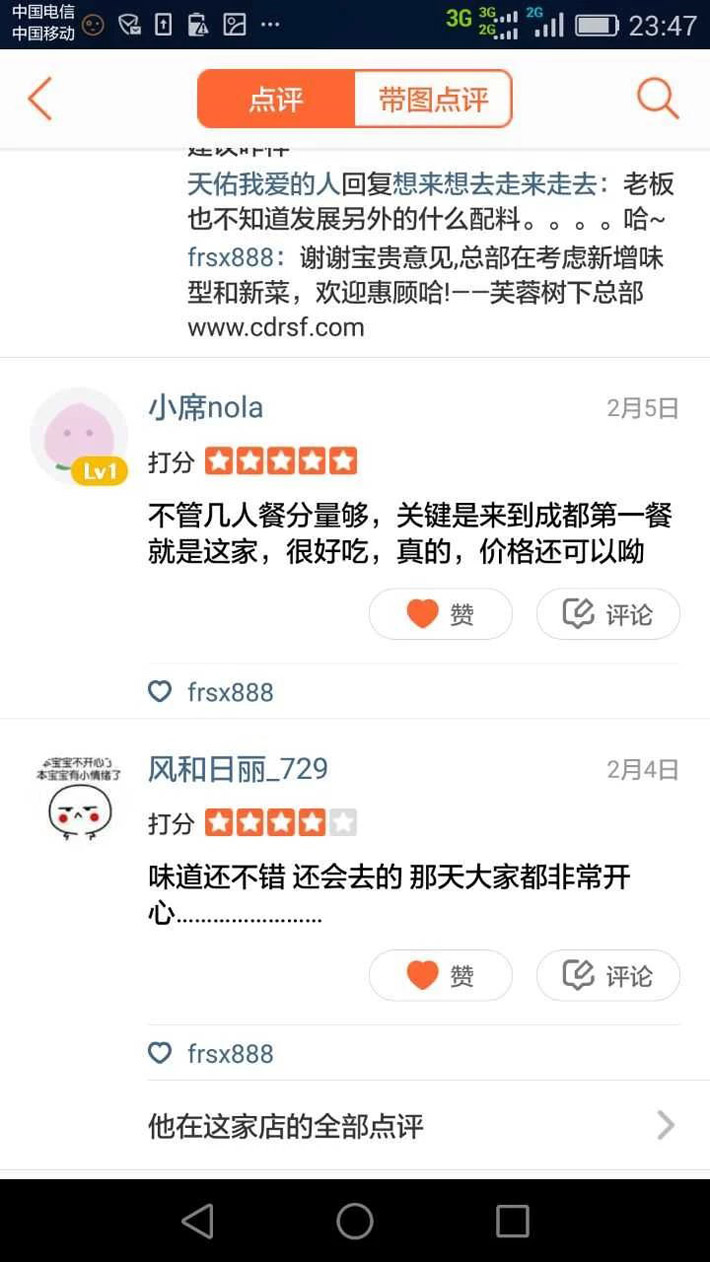This screenshot has width=710, height=1262.
Task: Open the system recent apps button
Action: pyautogui.click(x=512, y=1221)
